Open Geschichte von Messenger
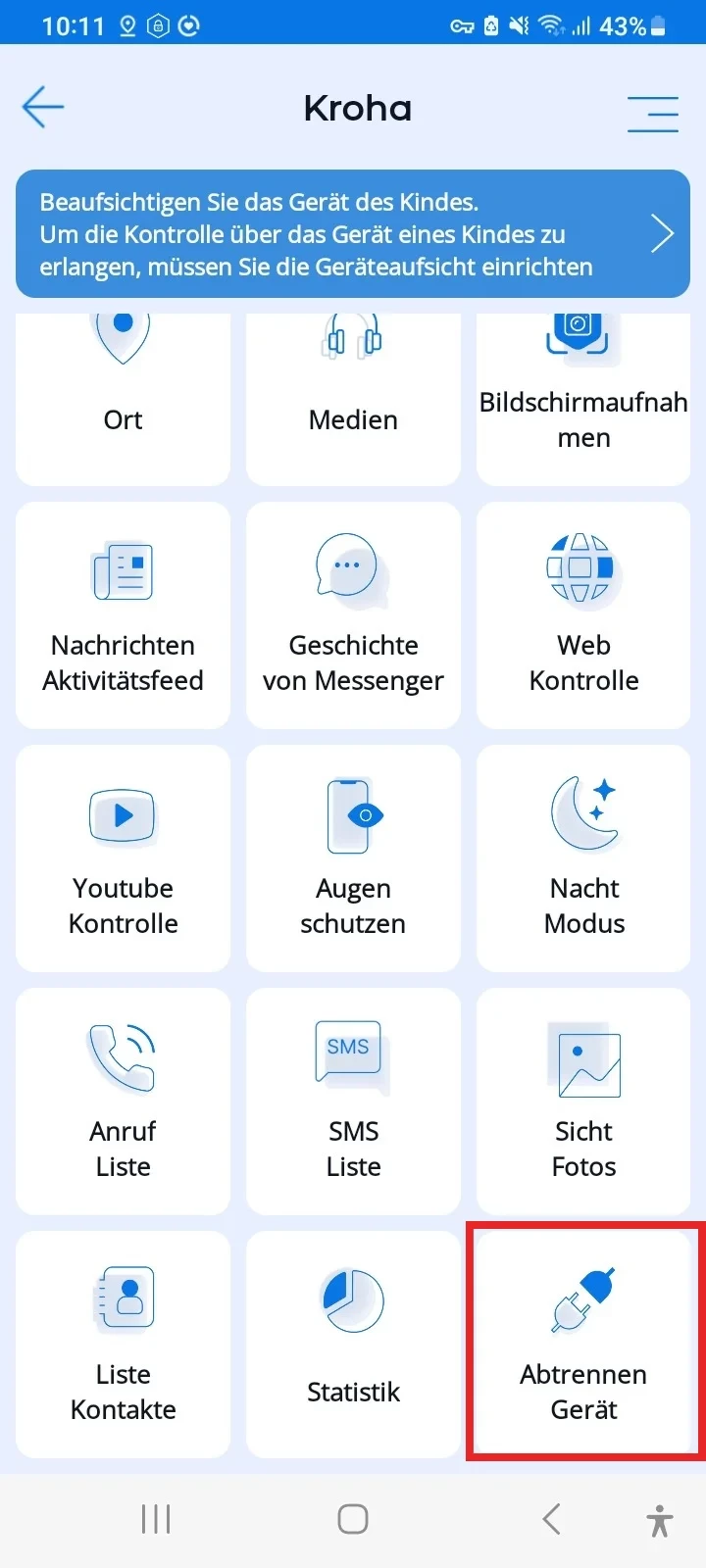 tap(353, 615)
